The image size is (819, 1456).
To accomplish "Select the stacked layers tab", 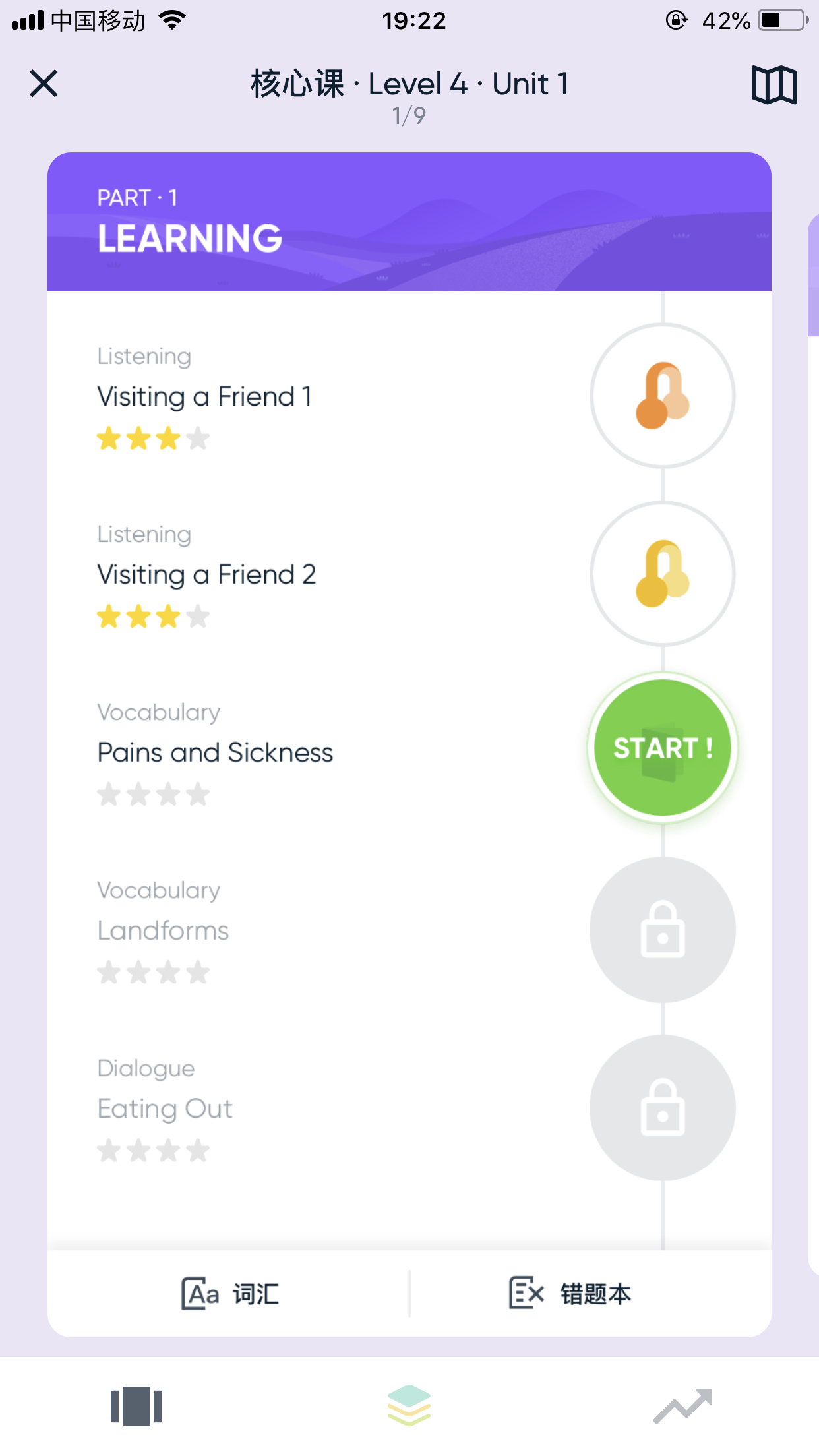I will (409, 1405).
